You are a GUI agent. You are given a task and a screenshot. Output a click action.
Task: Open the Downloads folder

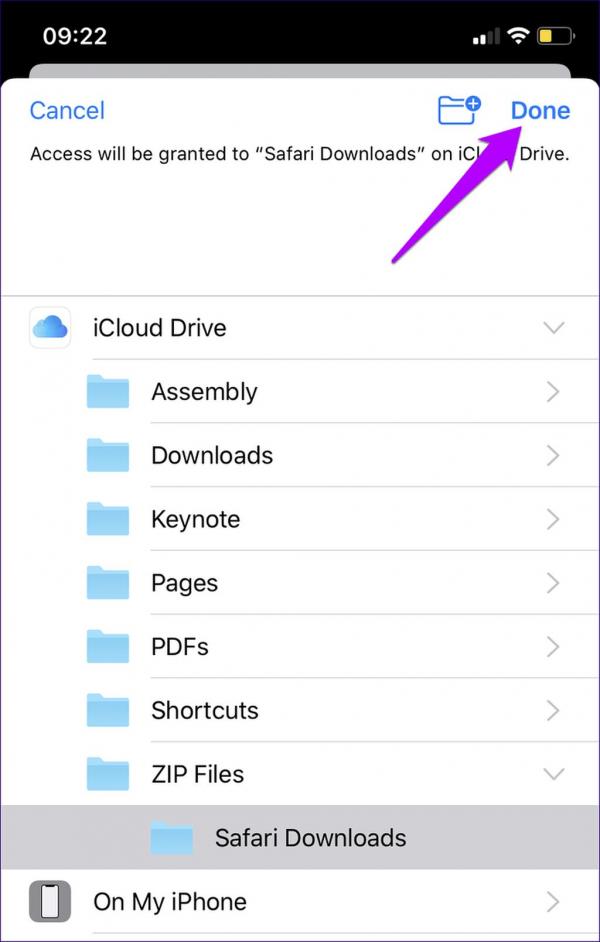(212, 456)
